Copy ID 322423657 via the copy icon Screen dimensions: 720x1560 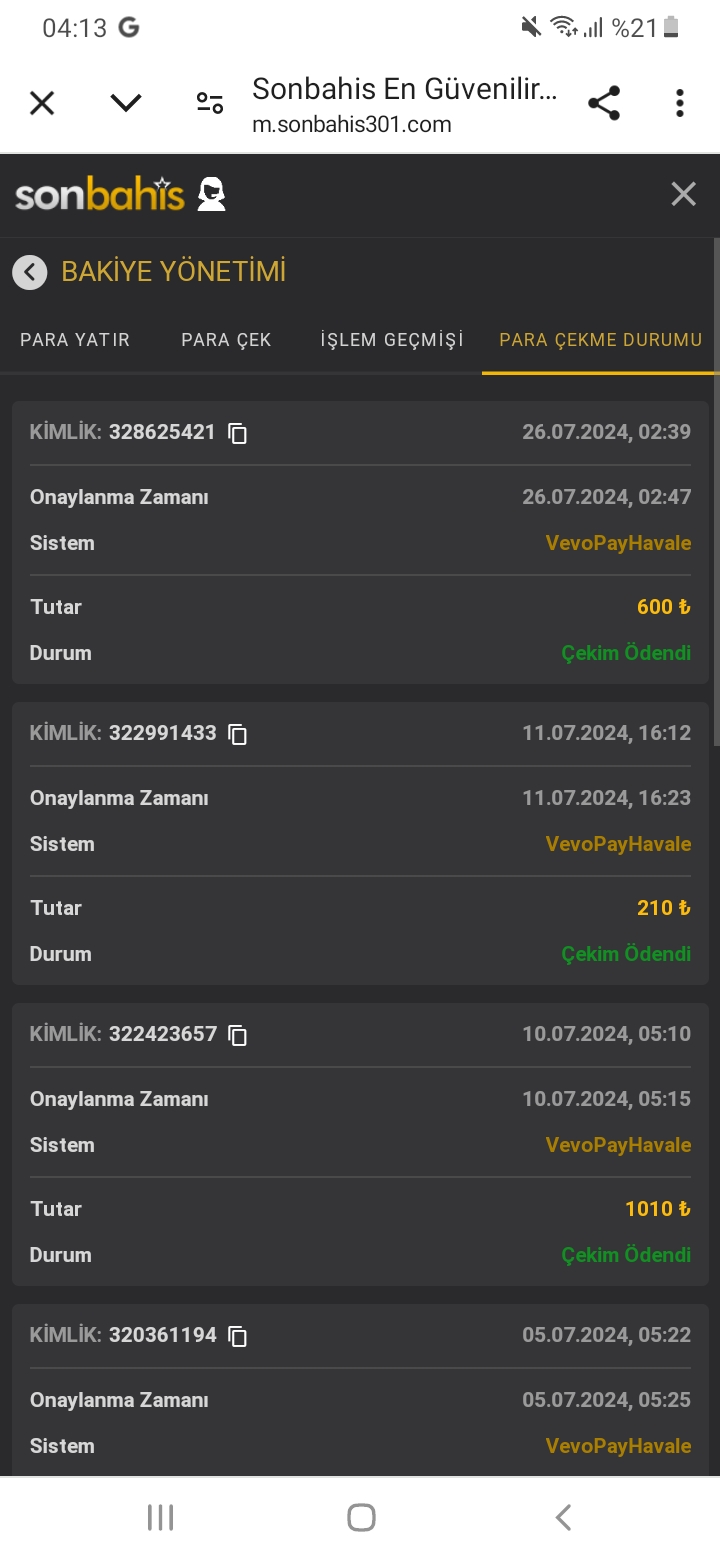[236, 1035]
